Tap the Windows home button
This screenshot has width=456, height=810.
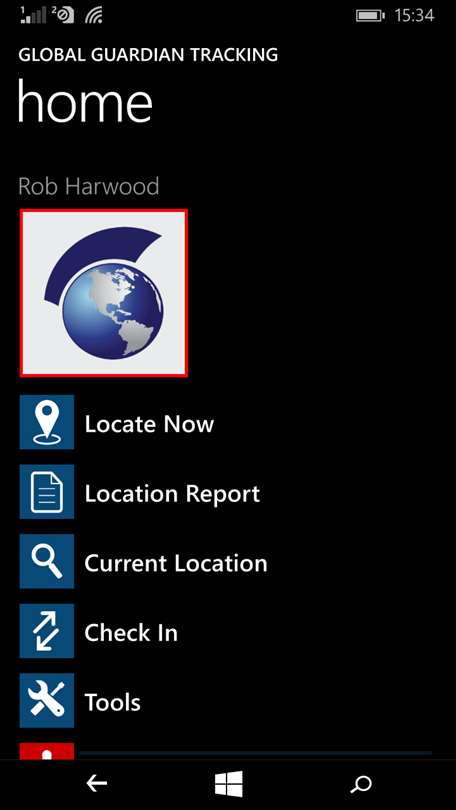[228, 784]
